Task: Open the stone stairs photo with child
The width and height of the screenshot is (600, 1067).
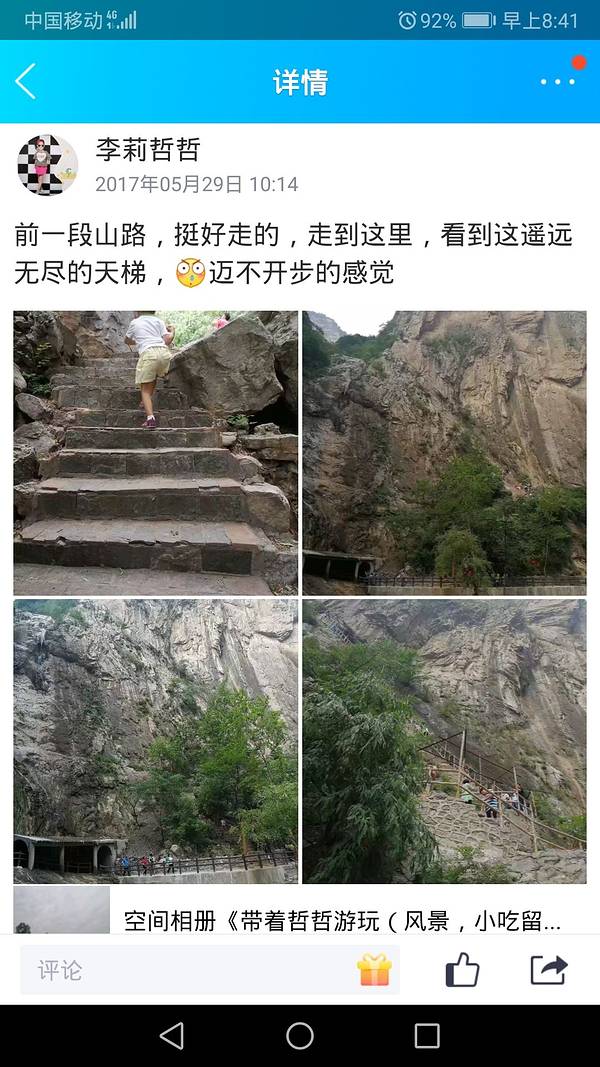Action: (x=155, y=453)
